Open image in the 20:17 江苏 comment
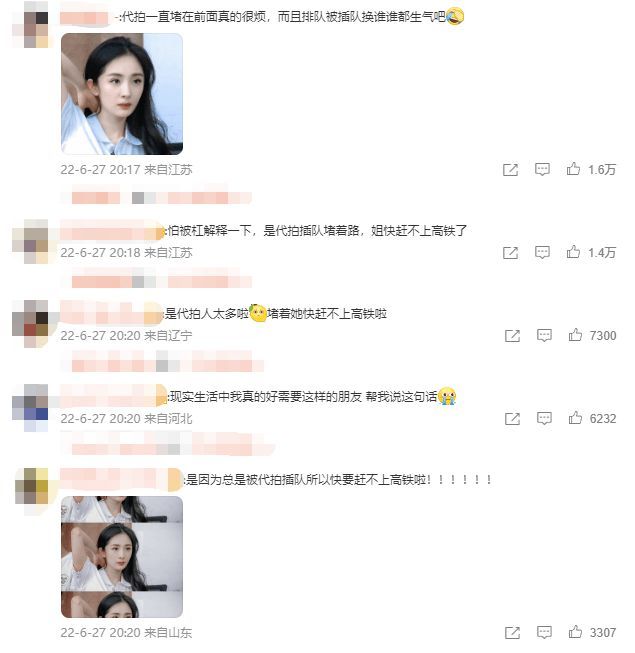The width and height of the screenshot is (635, 653). [x=122, y=94]
